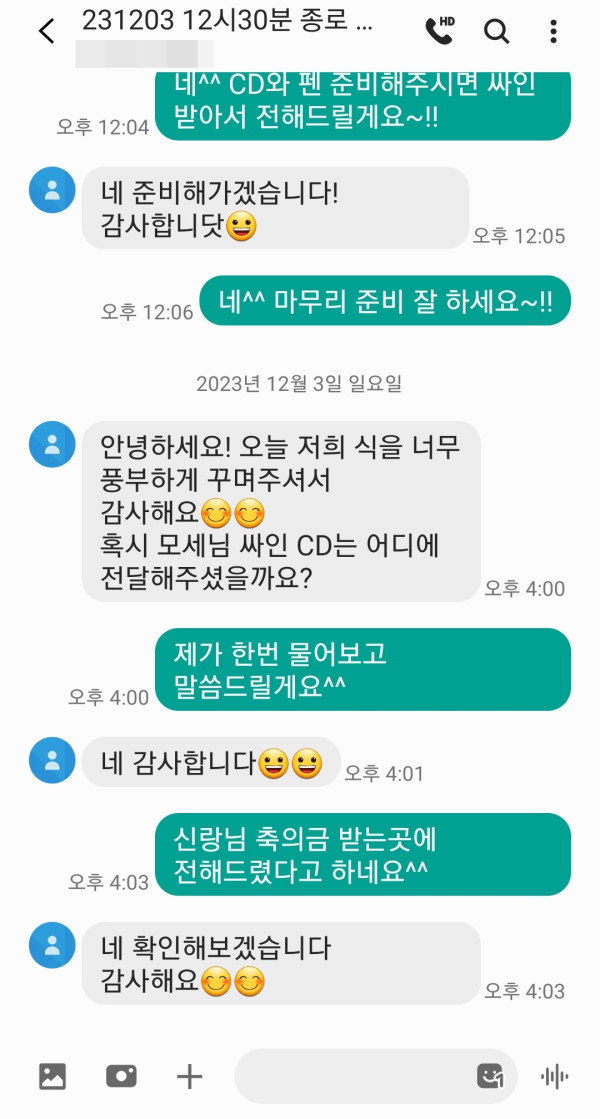Open the sticker emoji picker

click(489, 1076)
